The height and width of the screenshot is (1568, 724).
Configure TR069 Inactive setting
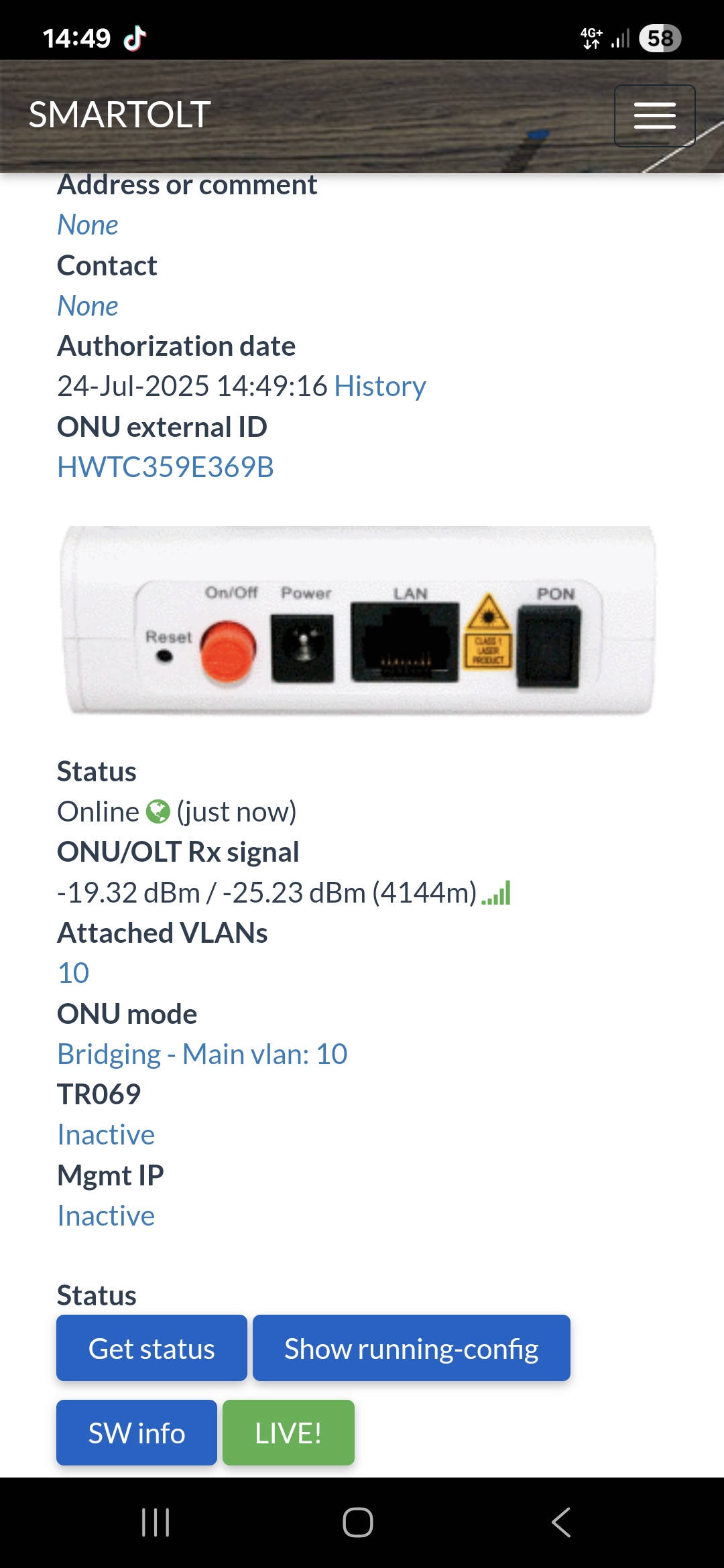coord(106,1135)
